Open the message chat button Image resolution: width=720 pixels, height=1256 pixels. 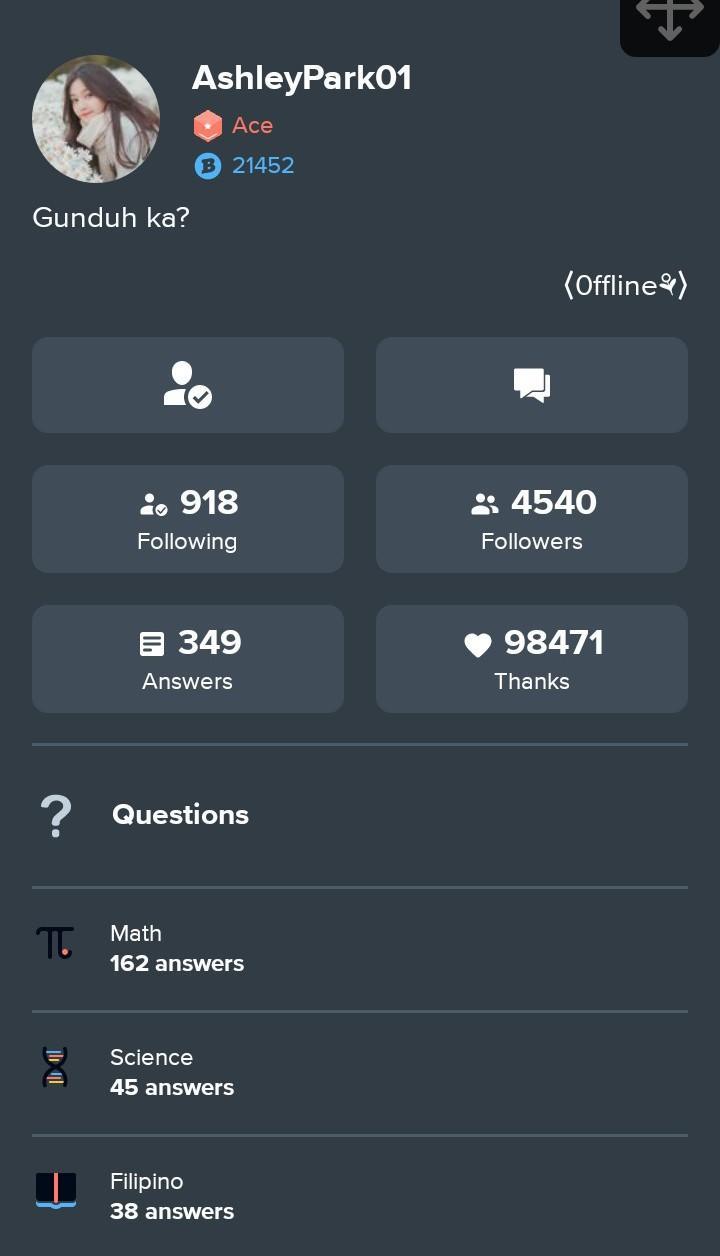pyautogui.click(x=531, y=385)
